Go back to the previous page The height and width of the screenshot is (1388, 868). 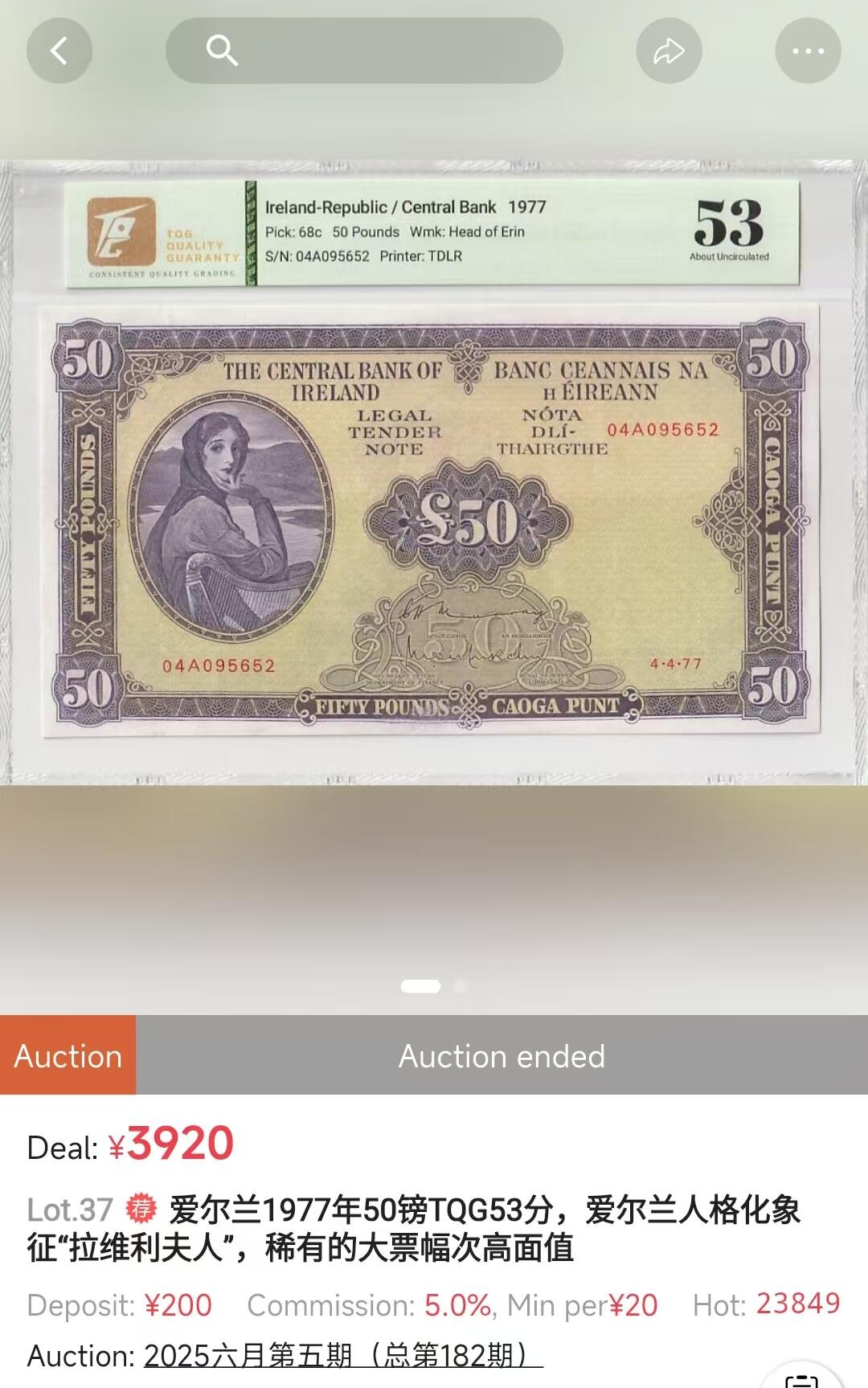point(59,51)
